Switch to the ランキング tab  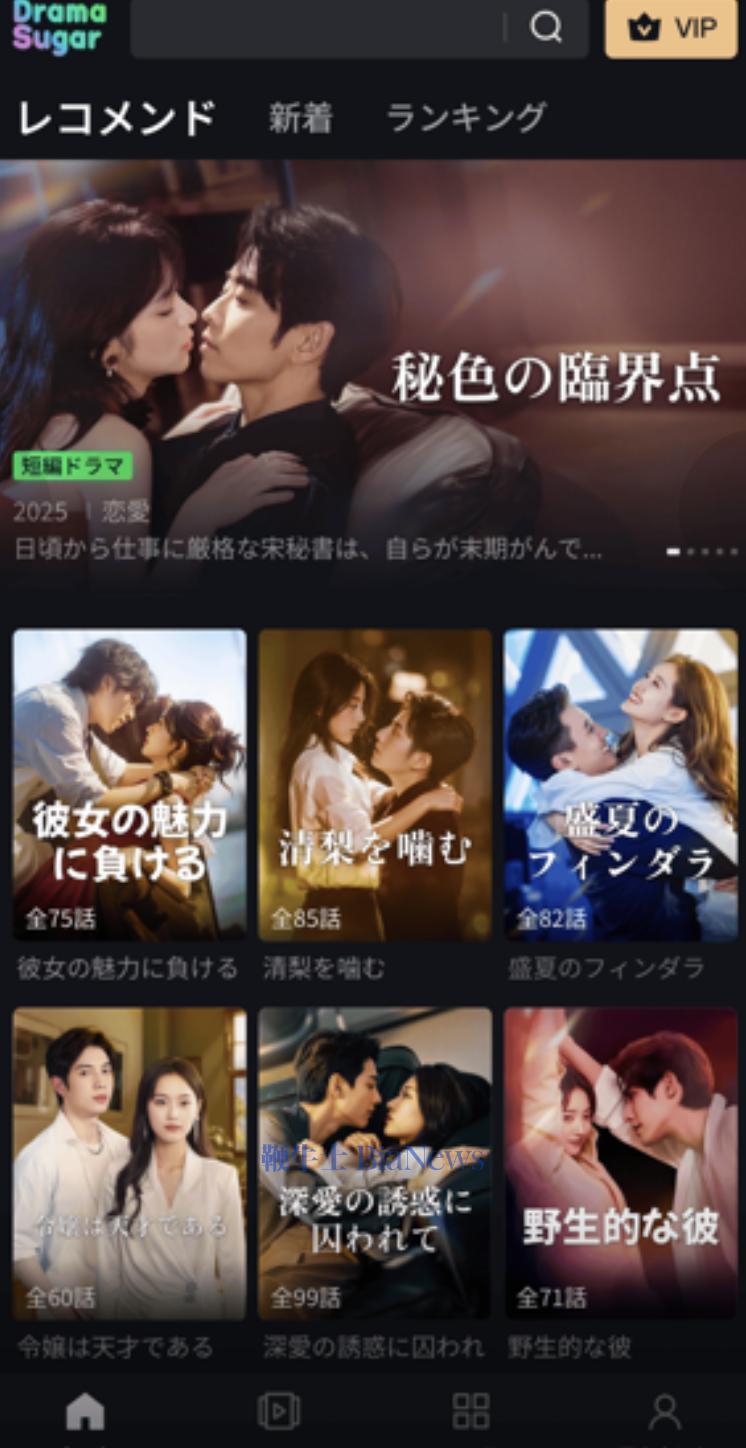[x=464, y=117]
